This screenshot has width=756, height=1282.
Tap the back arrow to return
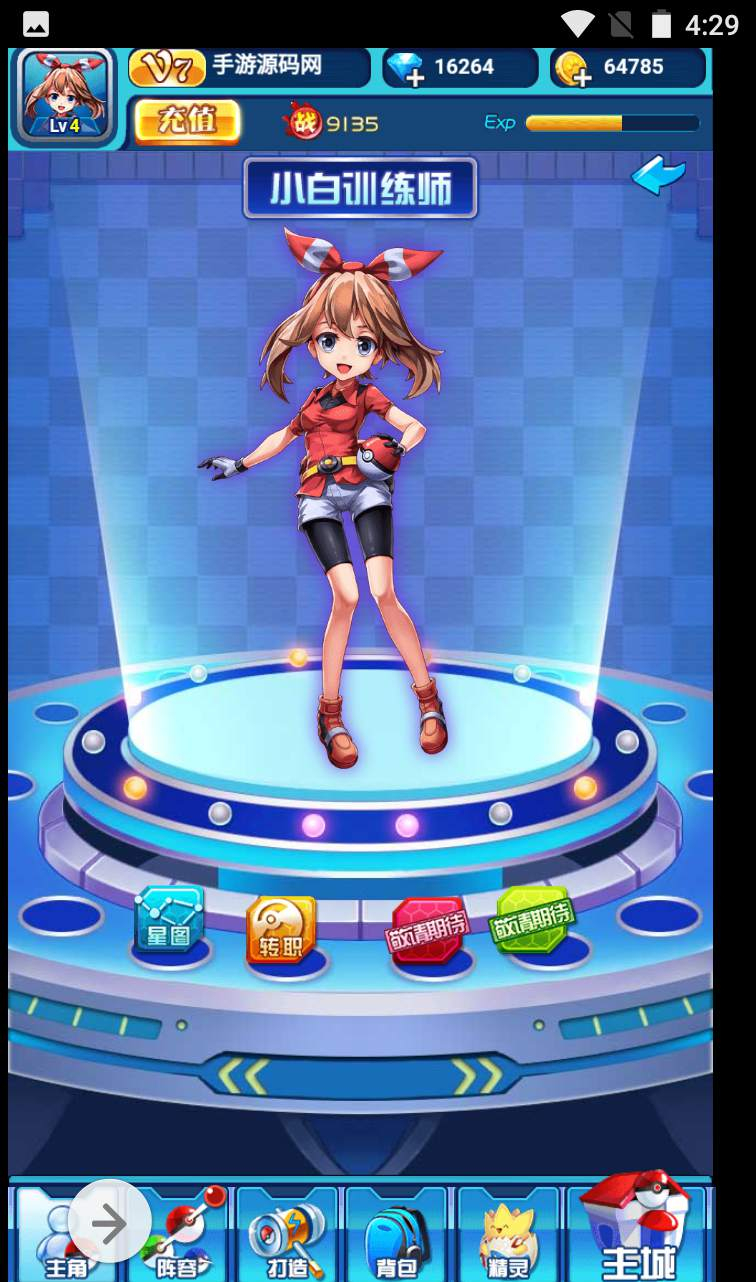coord(658,176)
